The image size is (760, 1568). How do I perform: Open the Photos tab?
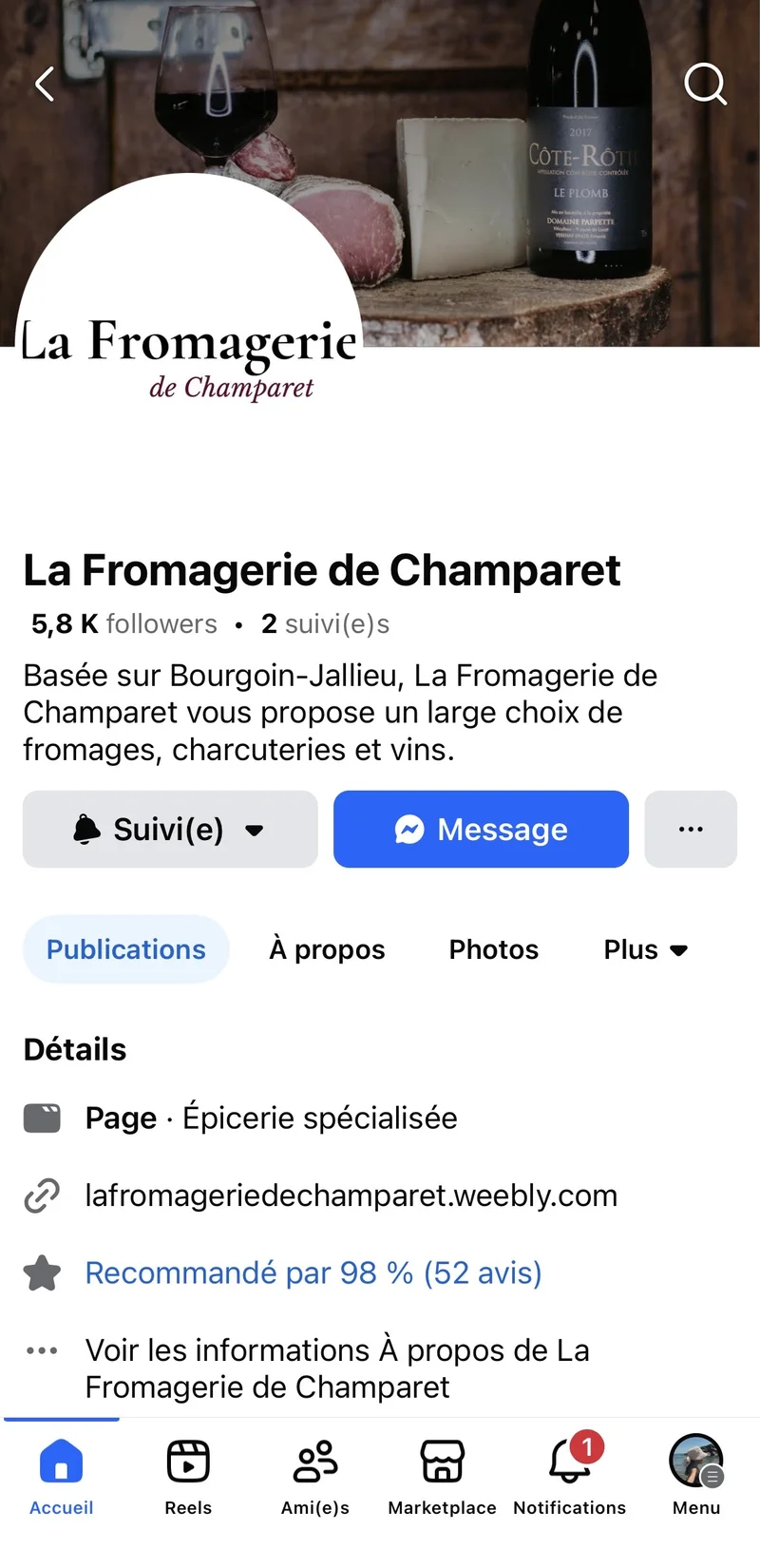493,949
